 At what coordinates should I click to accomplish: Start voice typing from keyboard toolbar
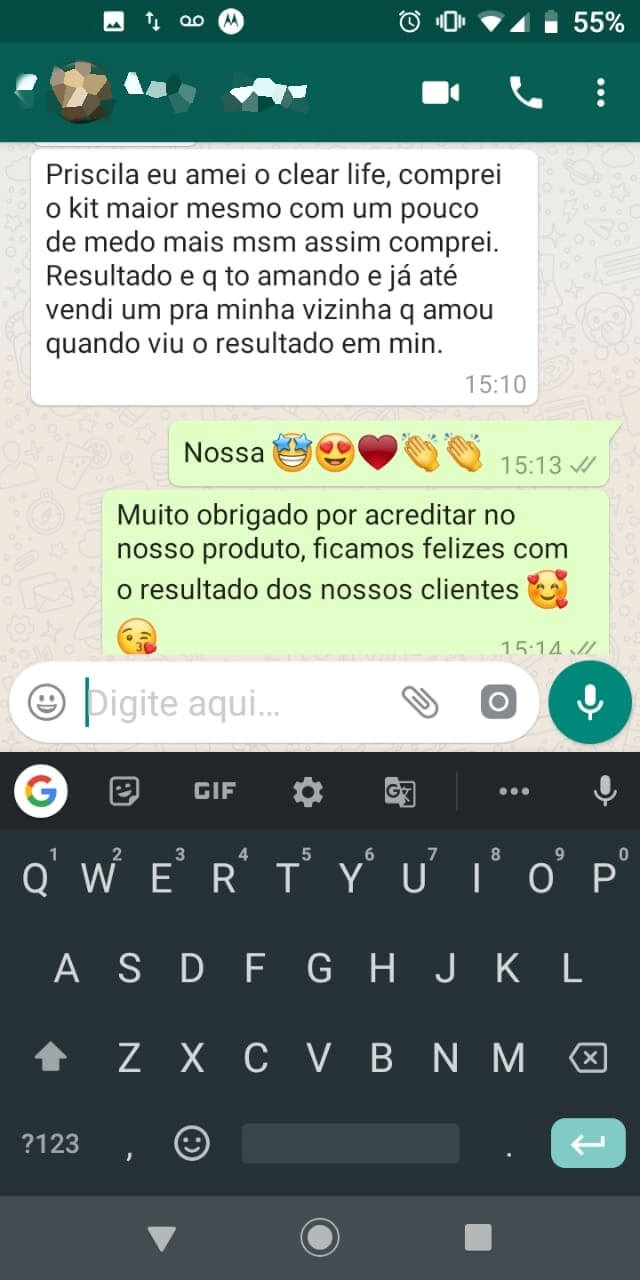(604, 792)
